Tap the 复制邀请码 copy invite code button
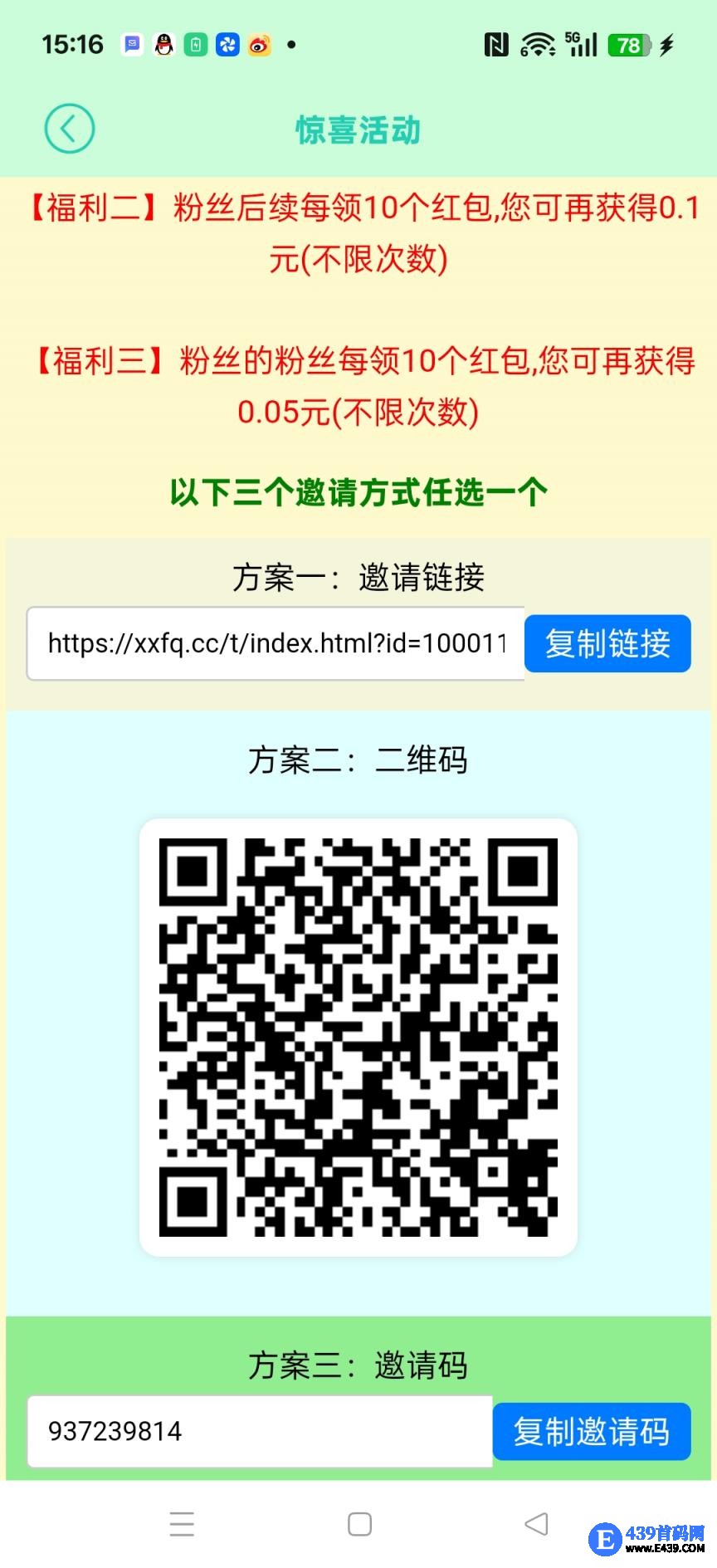The width and height of the screenshot is (717, 1568). (592, 1431)
